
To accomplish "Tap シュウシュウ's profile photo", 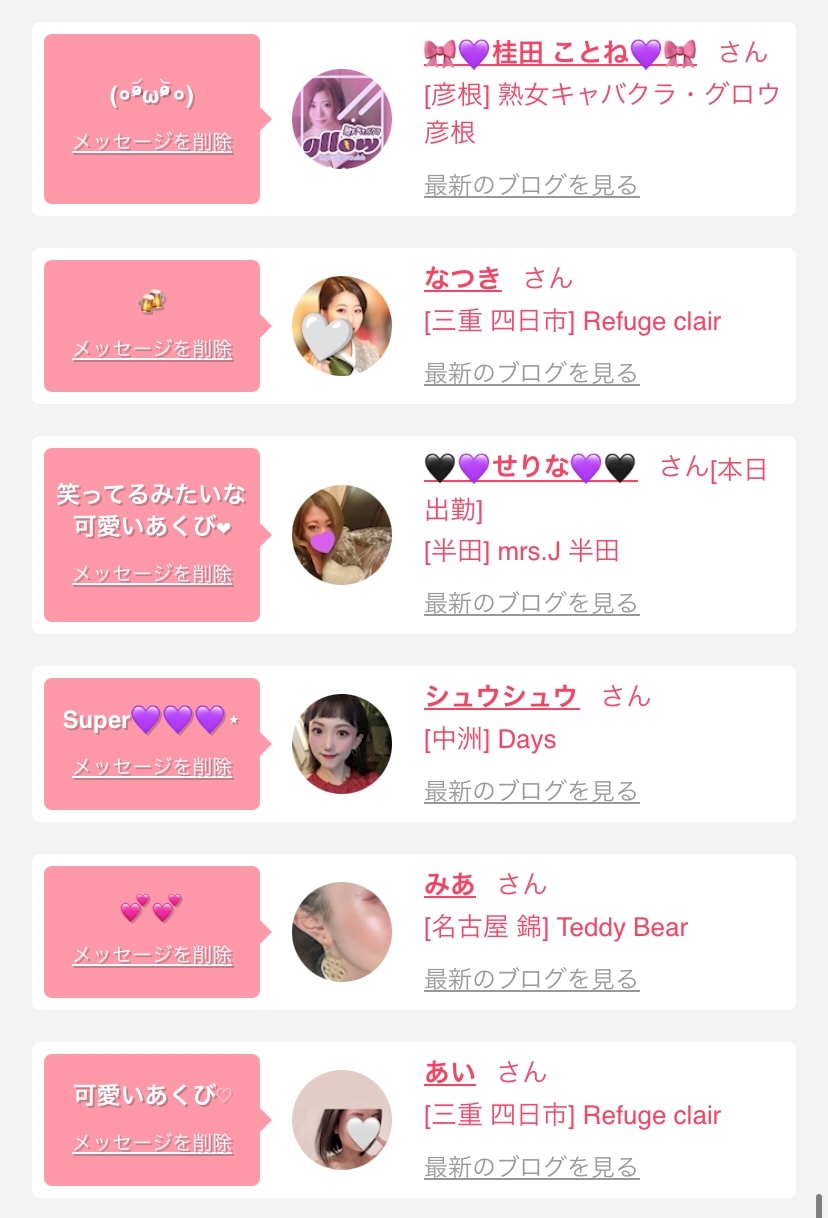I will [342, 744].
